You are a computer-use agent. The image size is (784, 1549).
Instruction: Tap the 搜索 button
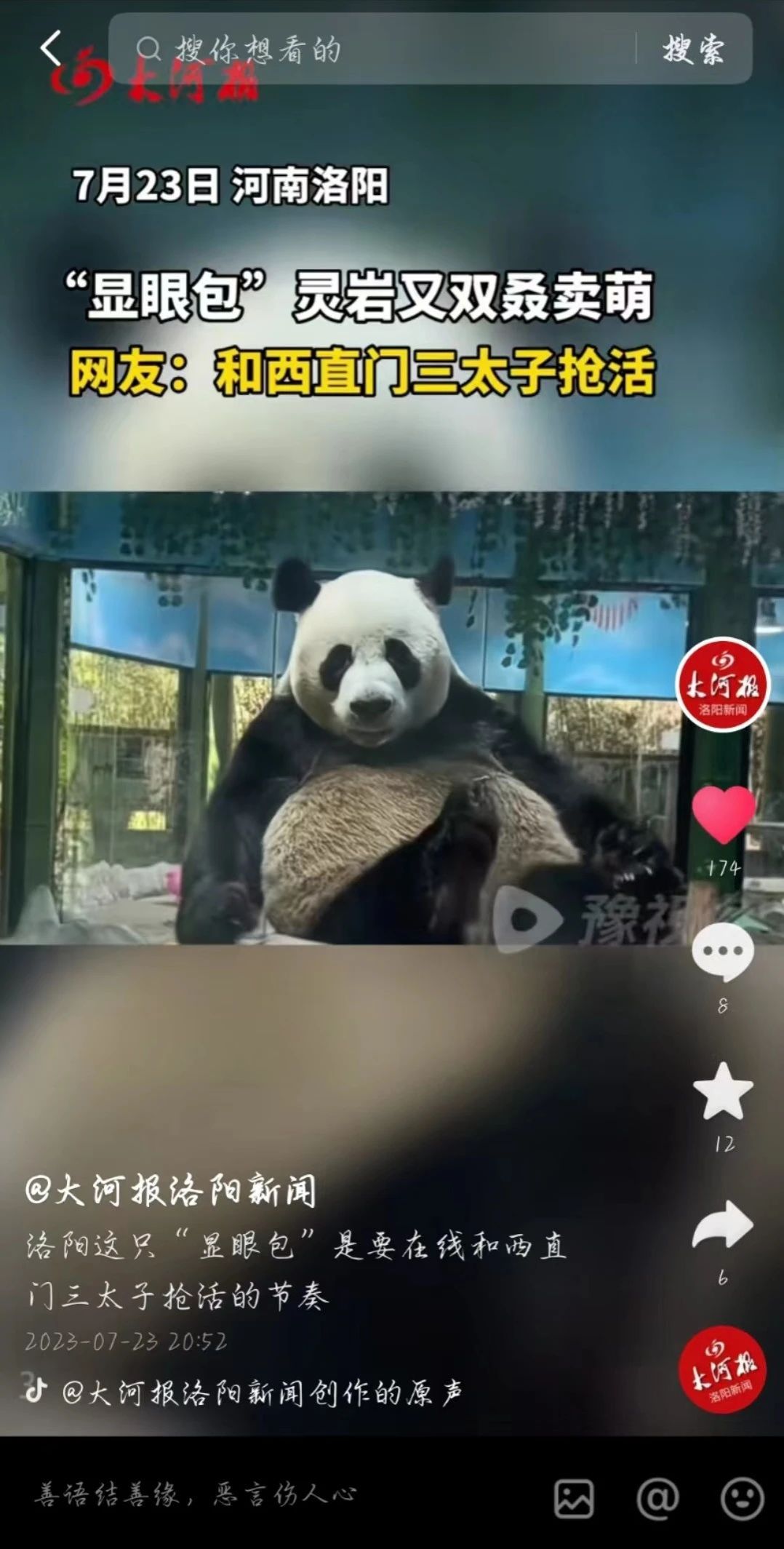point(692,49)
